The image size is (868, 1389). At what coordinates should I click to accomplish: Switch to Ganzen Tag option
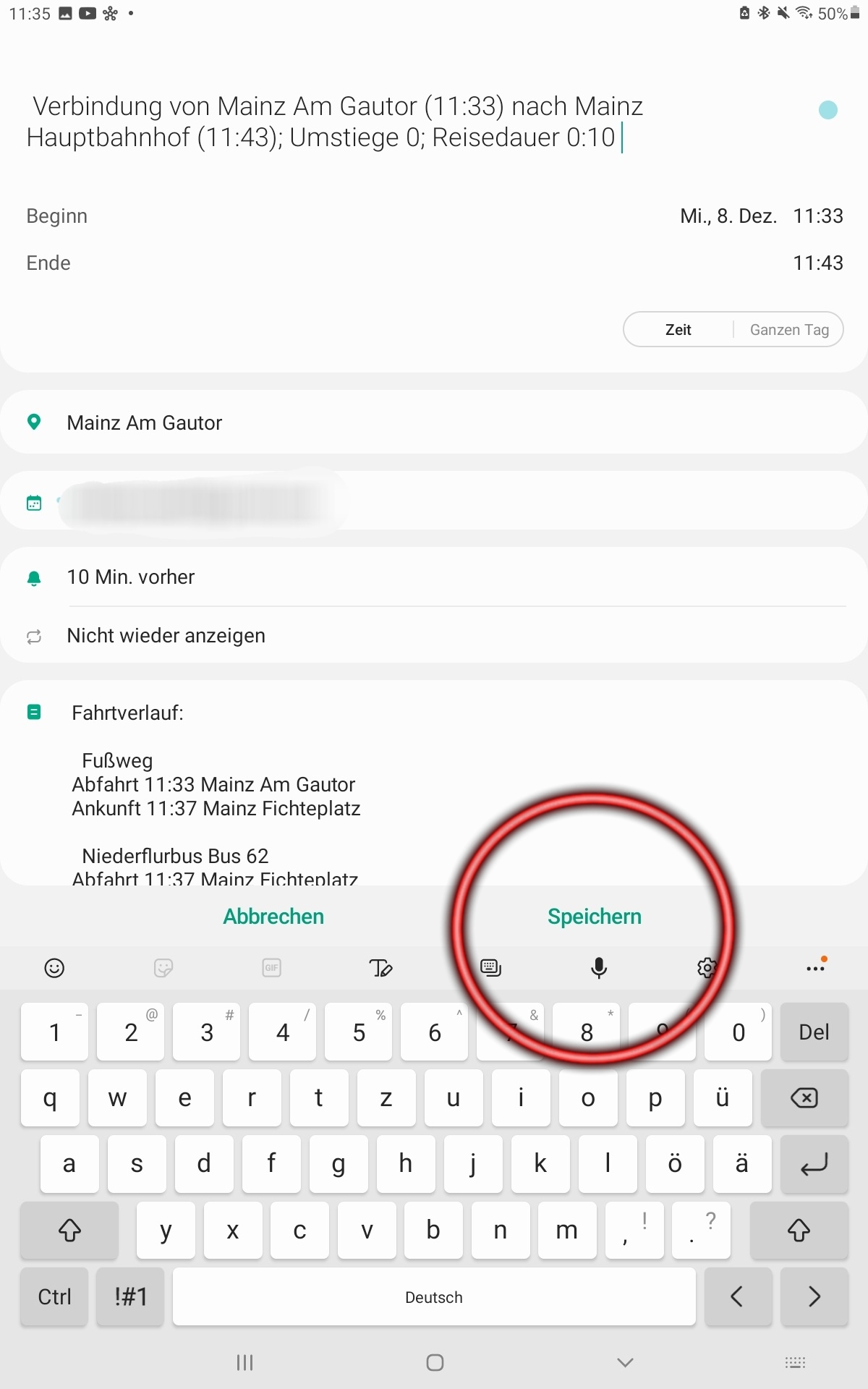click(789, 330)
